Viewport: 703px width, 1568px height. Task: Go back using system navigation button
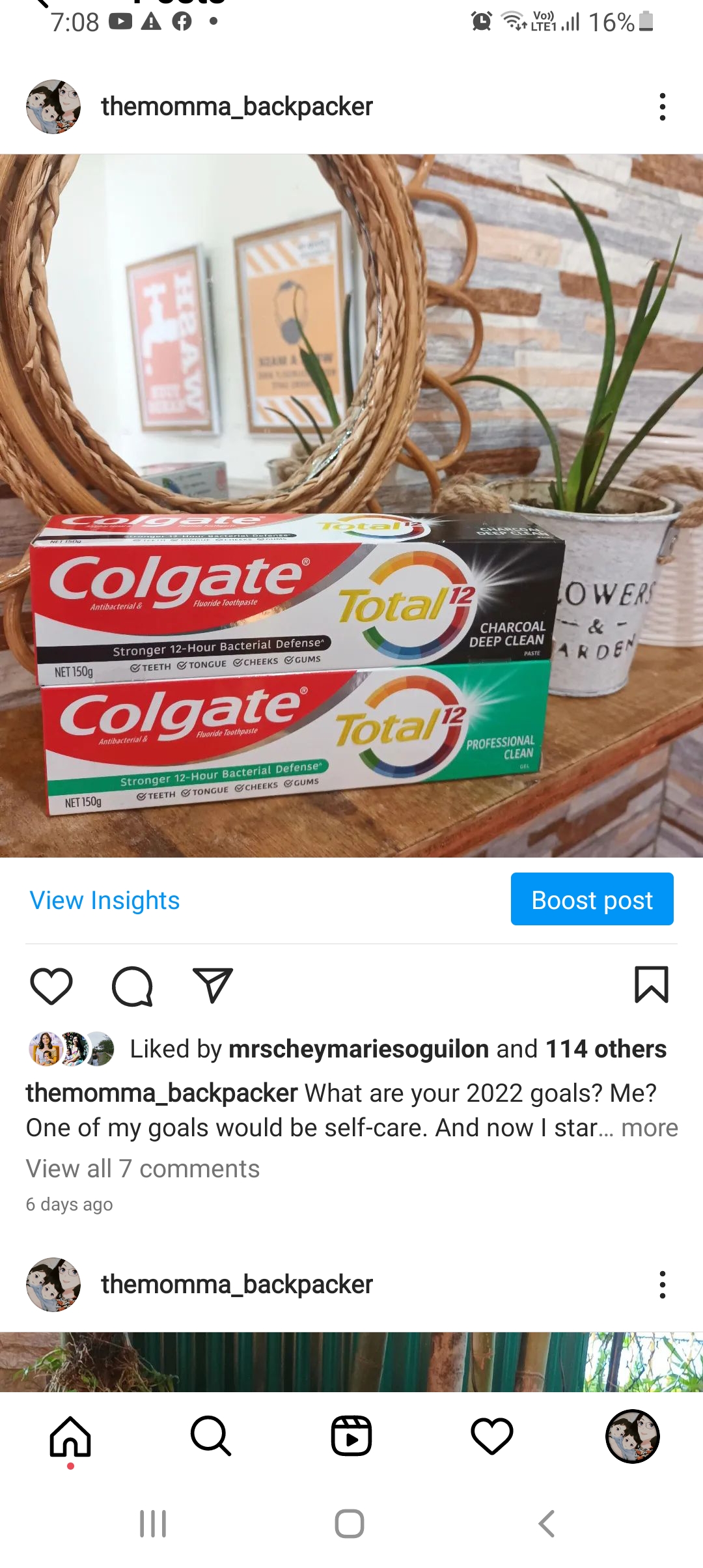point(547,1524)
